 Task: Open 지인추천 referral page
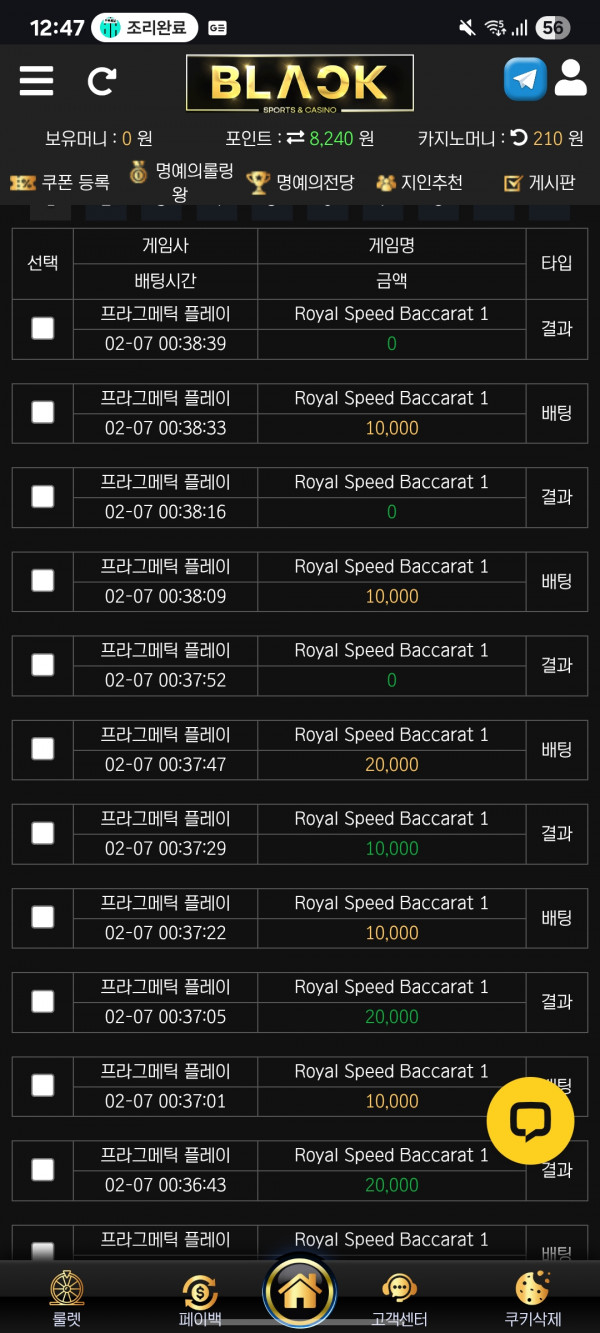[420, 183]
